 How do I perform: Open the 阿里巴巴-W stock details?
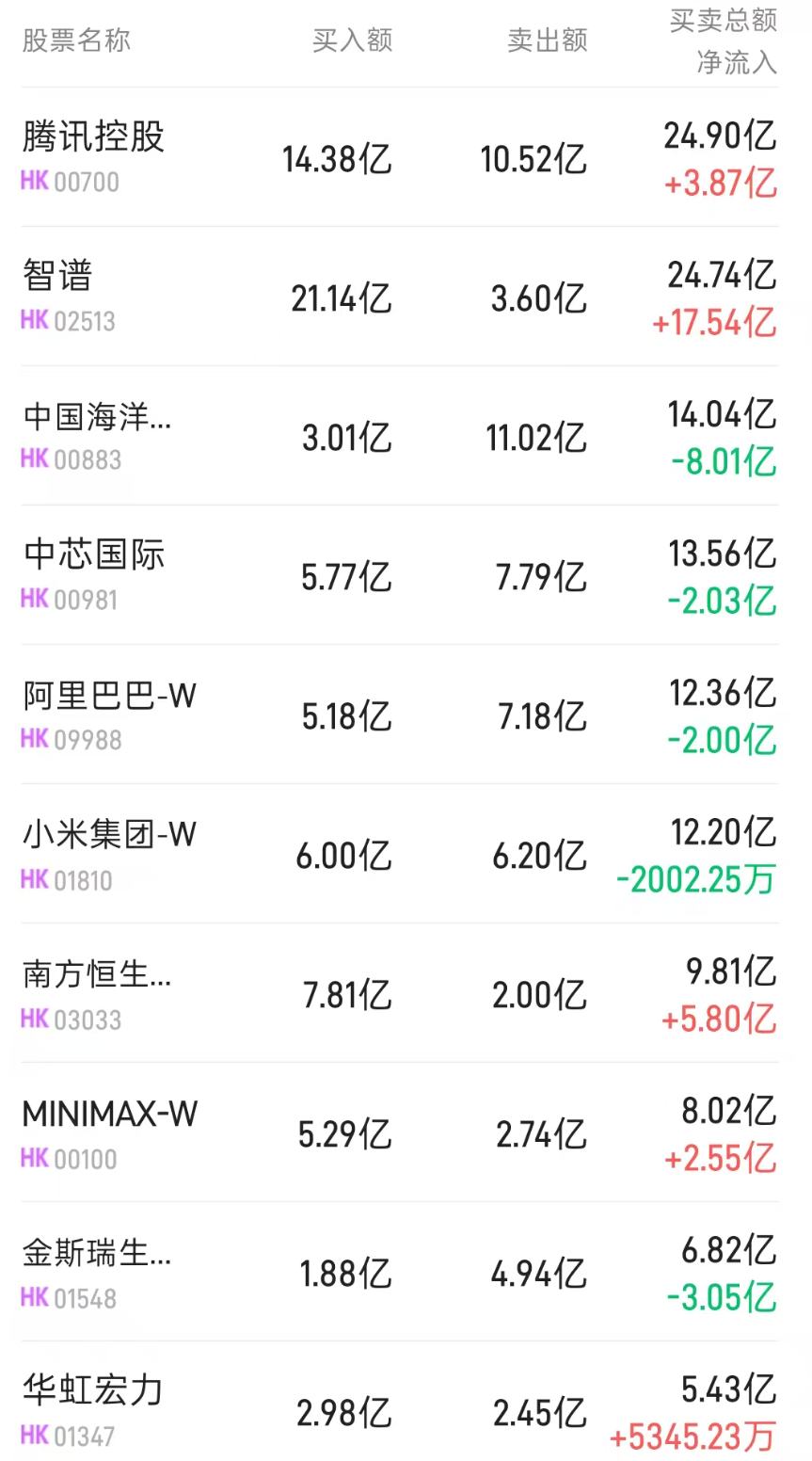[400, 714]
